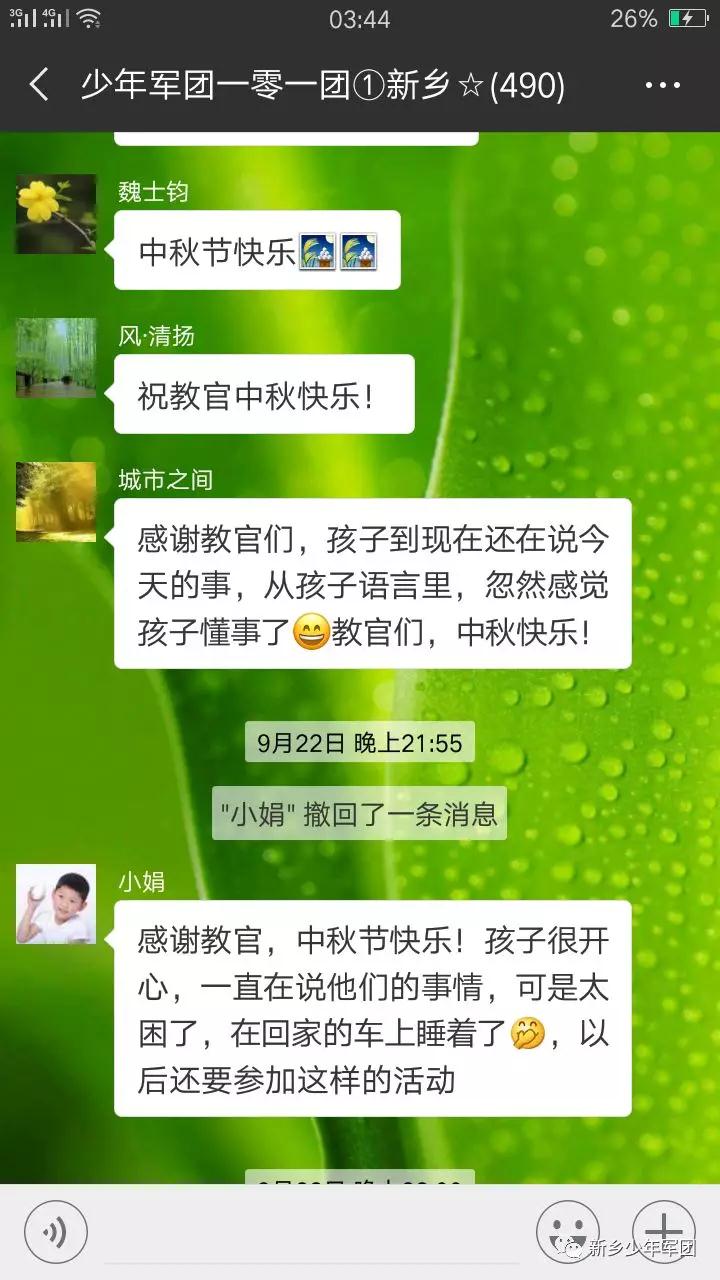Open 小娟's profile avatar
This screenshot has height=1280, width=720.
tap(56, 904)
